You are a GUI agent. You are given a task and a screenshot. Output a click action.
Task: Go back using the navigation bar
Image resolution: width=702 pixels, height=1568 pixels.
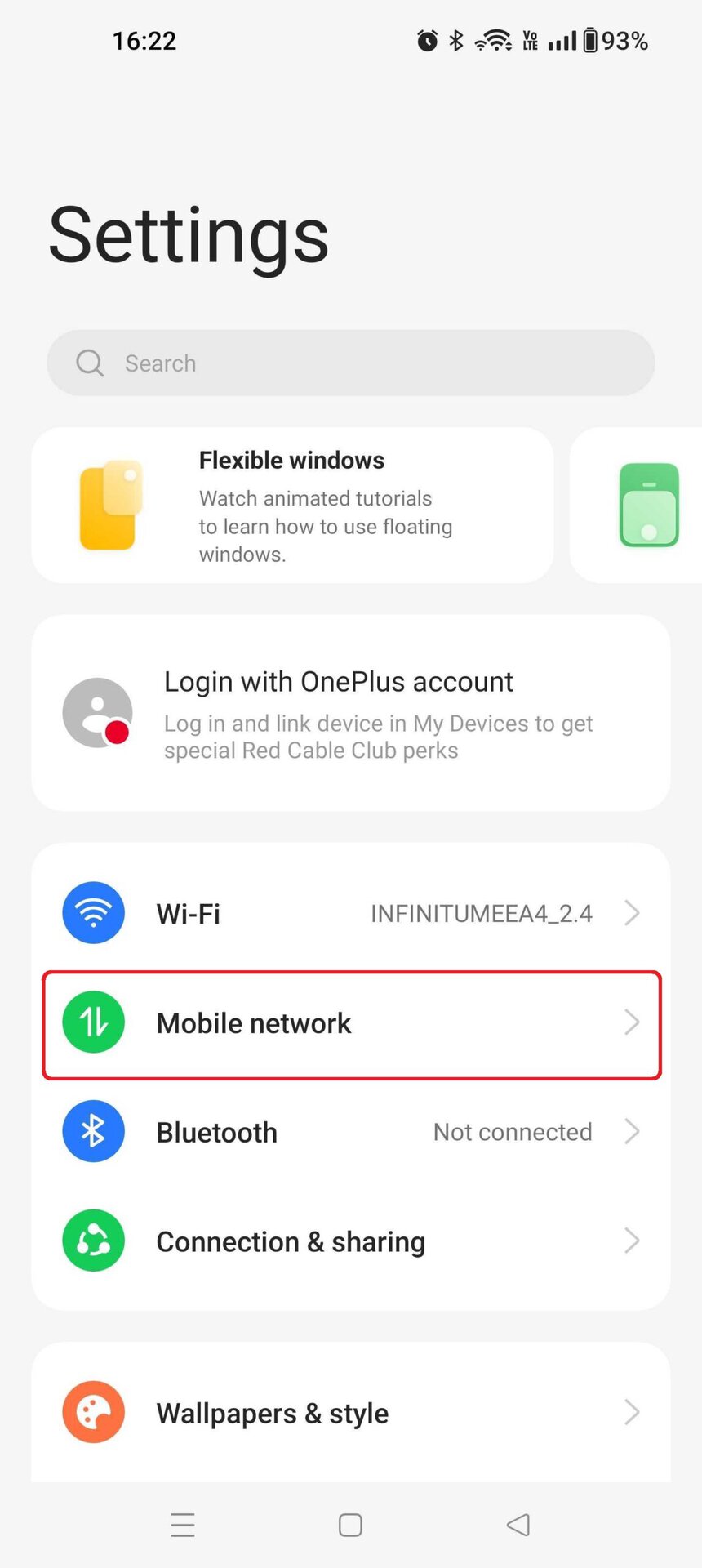pos(518,1525)
